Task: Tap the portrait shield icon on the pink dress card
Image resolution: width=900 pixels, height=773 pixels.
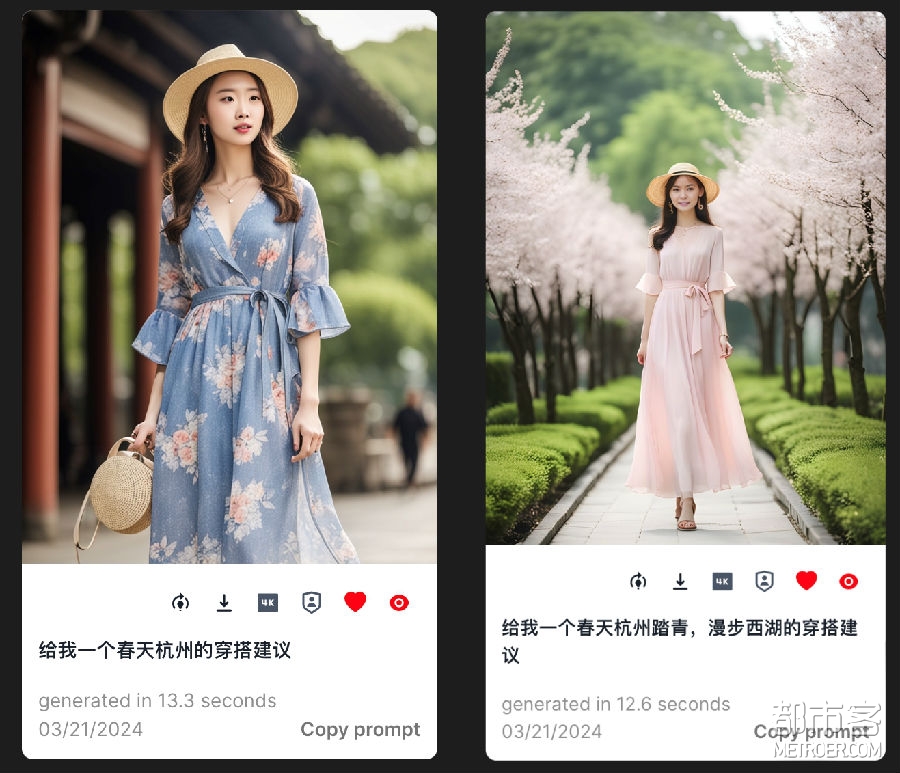Action: tap(764, 581)
